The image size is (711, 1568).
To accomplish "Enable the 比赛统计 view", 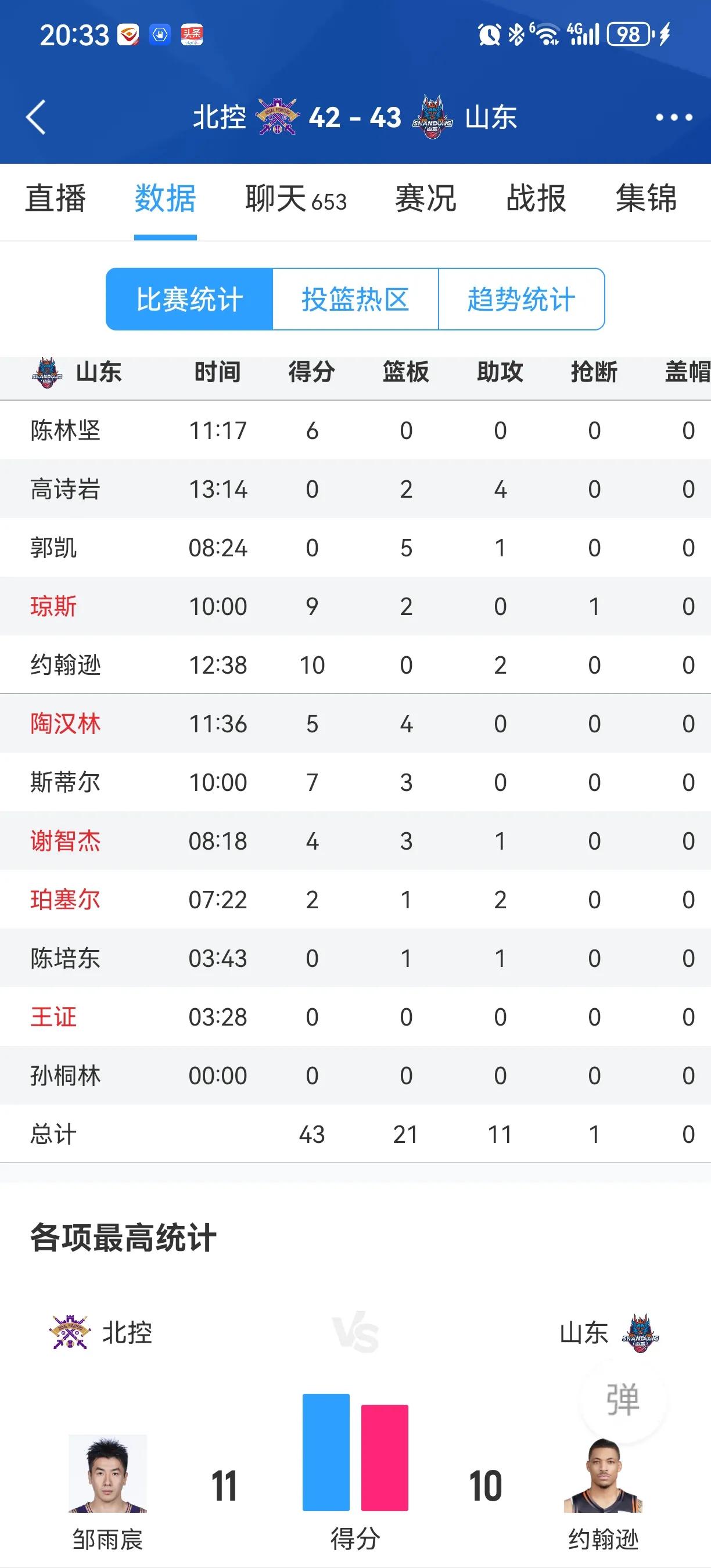I will [x=189, y=299].
